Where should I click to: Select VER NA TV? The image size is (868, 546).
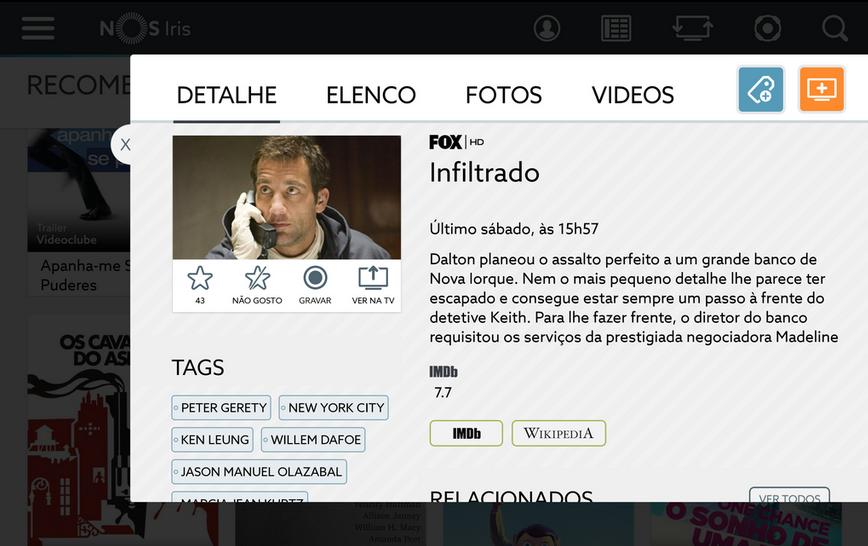tap(373, 283)
